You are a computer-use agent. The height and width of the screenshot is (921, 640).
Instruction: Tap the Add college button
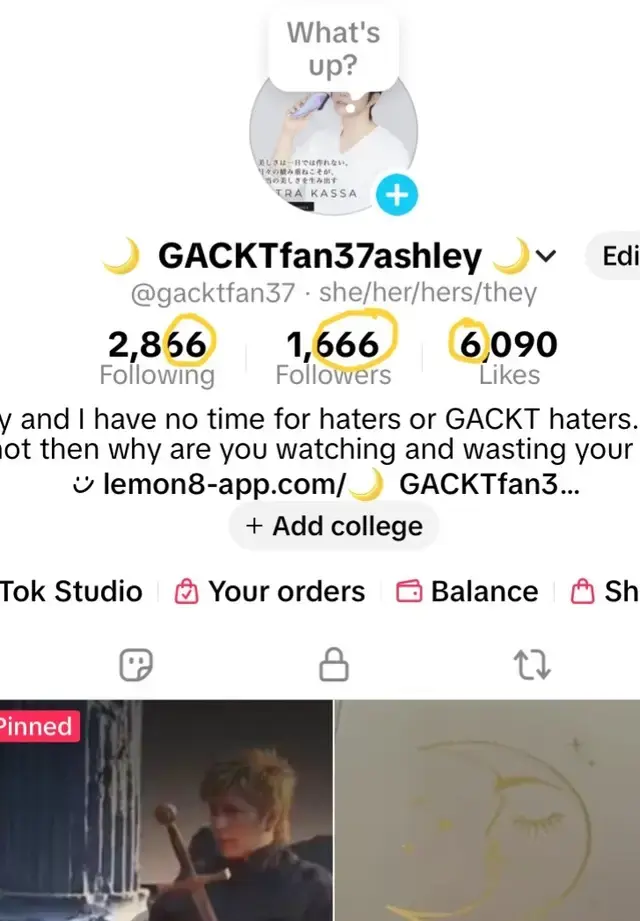[x=333, y=526]
